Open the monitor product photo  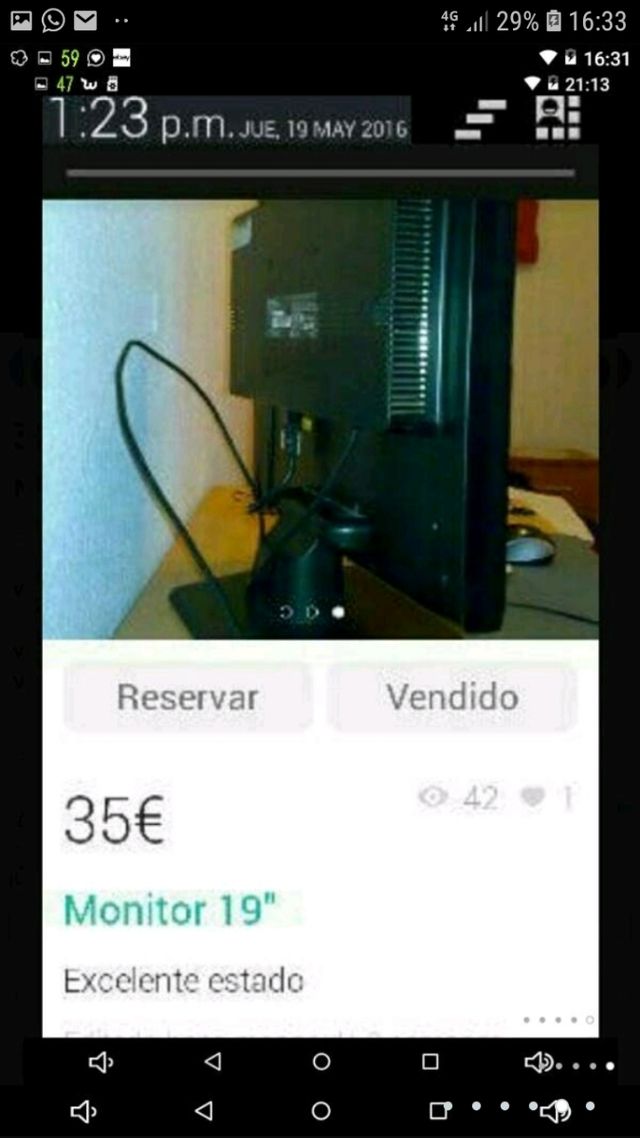point(320,418)
